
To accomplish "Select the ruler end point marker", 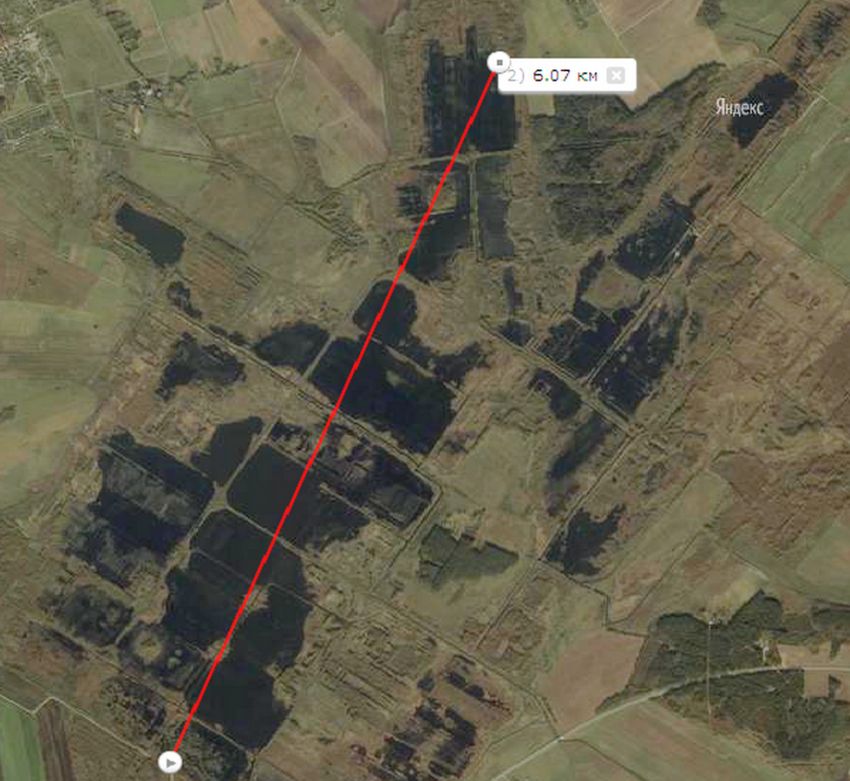I will click(x=499, y=62).
